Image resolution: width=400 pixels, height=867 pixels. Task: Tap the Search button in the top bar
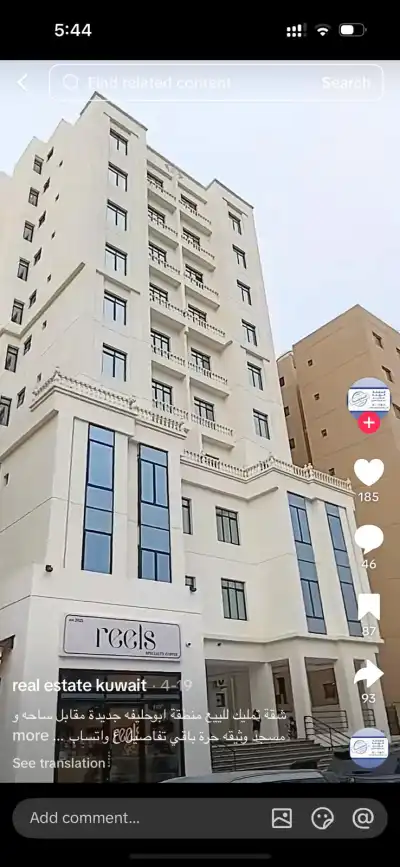point(345,83)
